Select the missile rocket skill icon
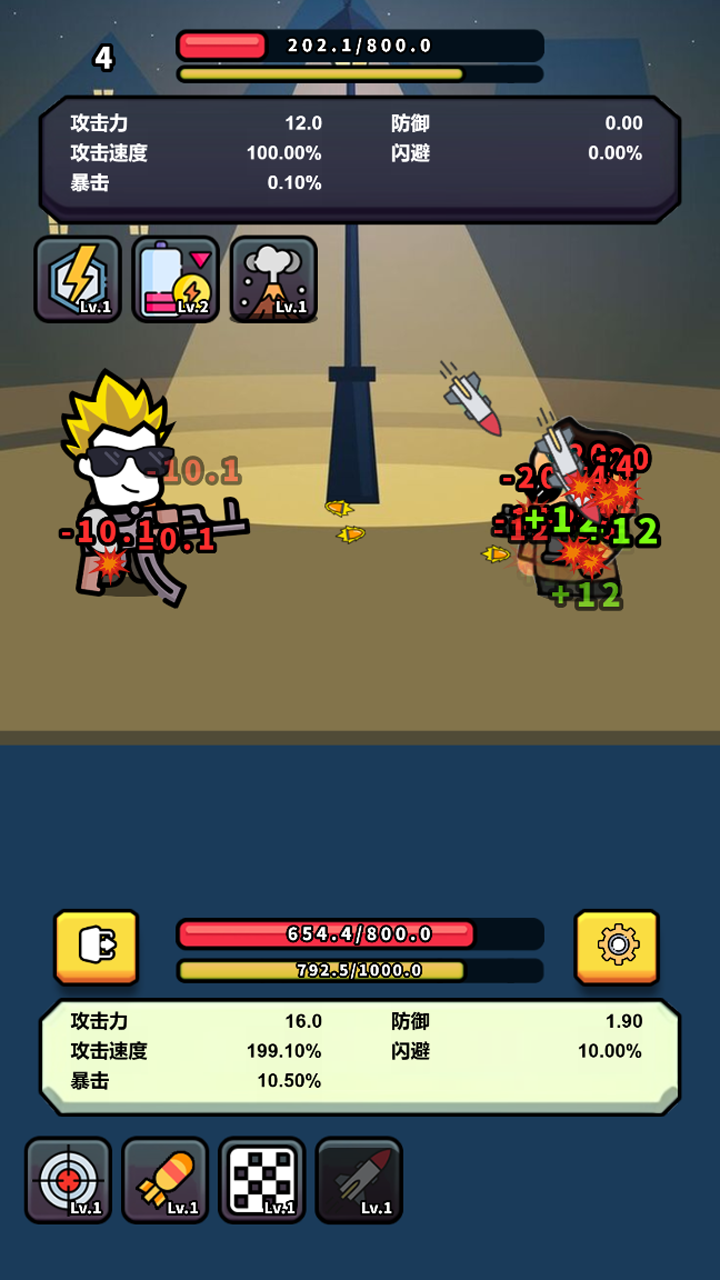 (x=359, y=1180)
